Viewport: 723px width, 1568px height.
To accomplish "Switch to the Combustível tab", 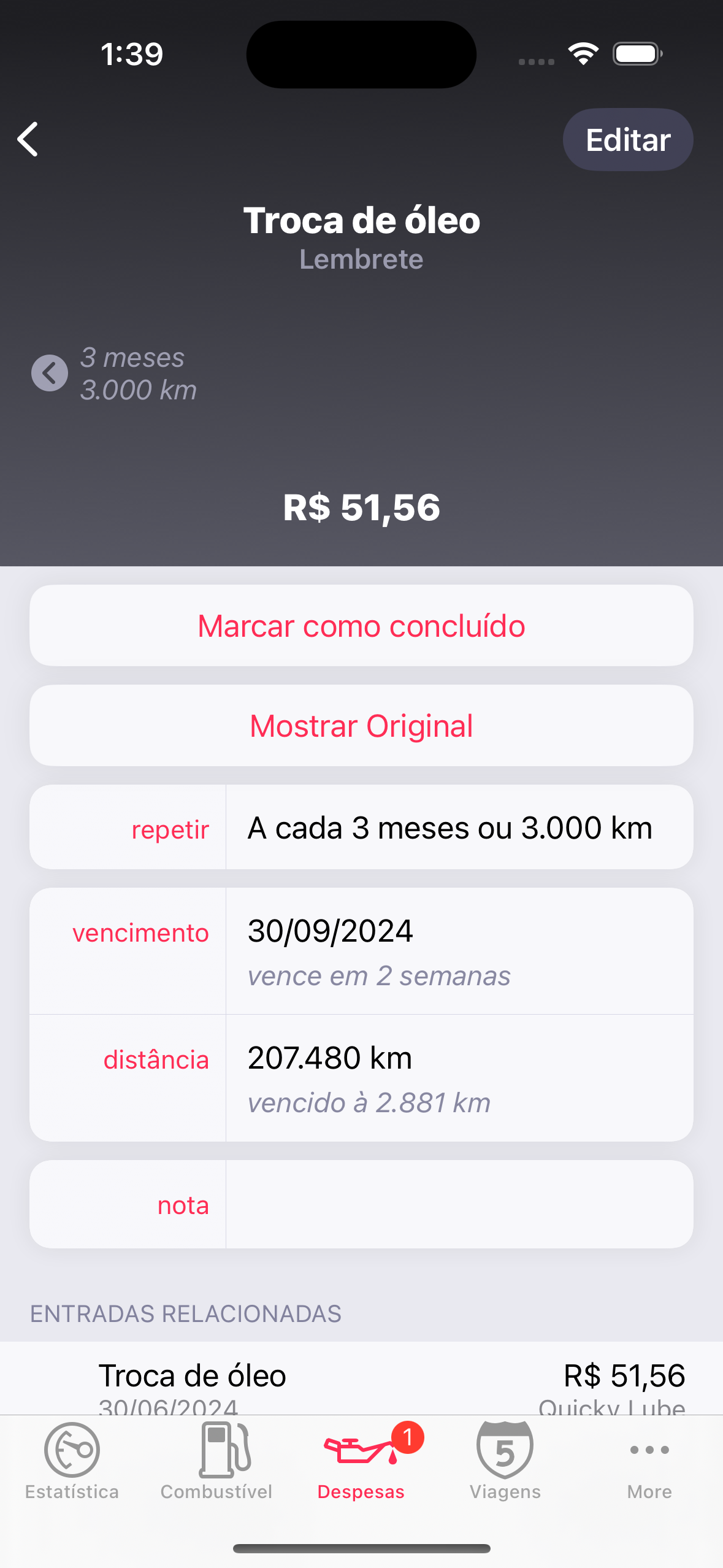I will pyautogui.click(x=216, y=1461).
